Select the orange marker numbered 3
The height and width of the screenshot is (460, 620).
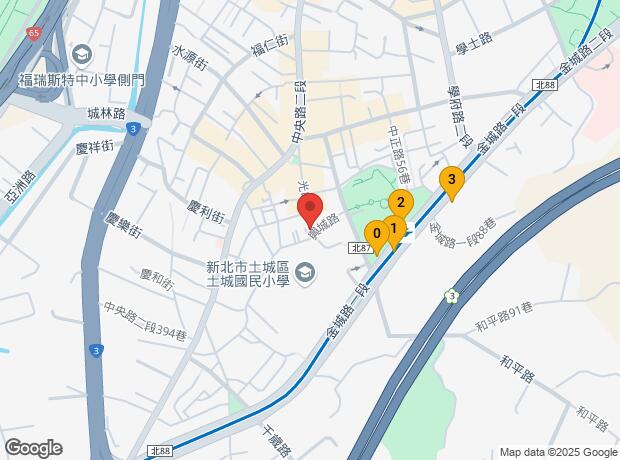pos(451,180)
